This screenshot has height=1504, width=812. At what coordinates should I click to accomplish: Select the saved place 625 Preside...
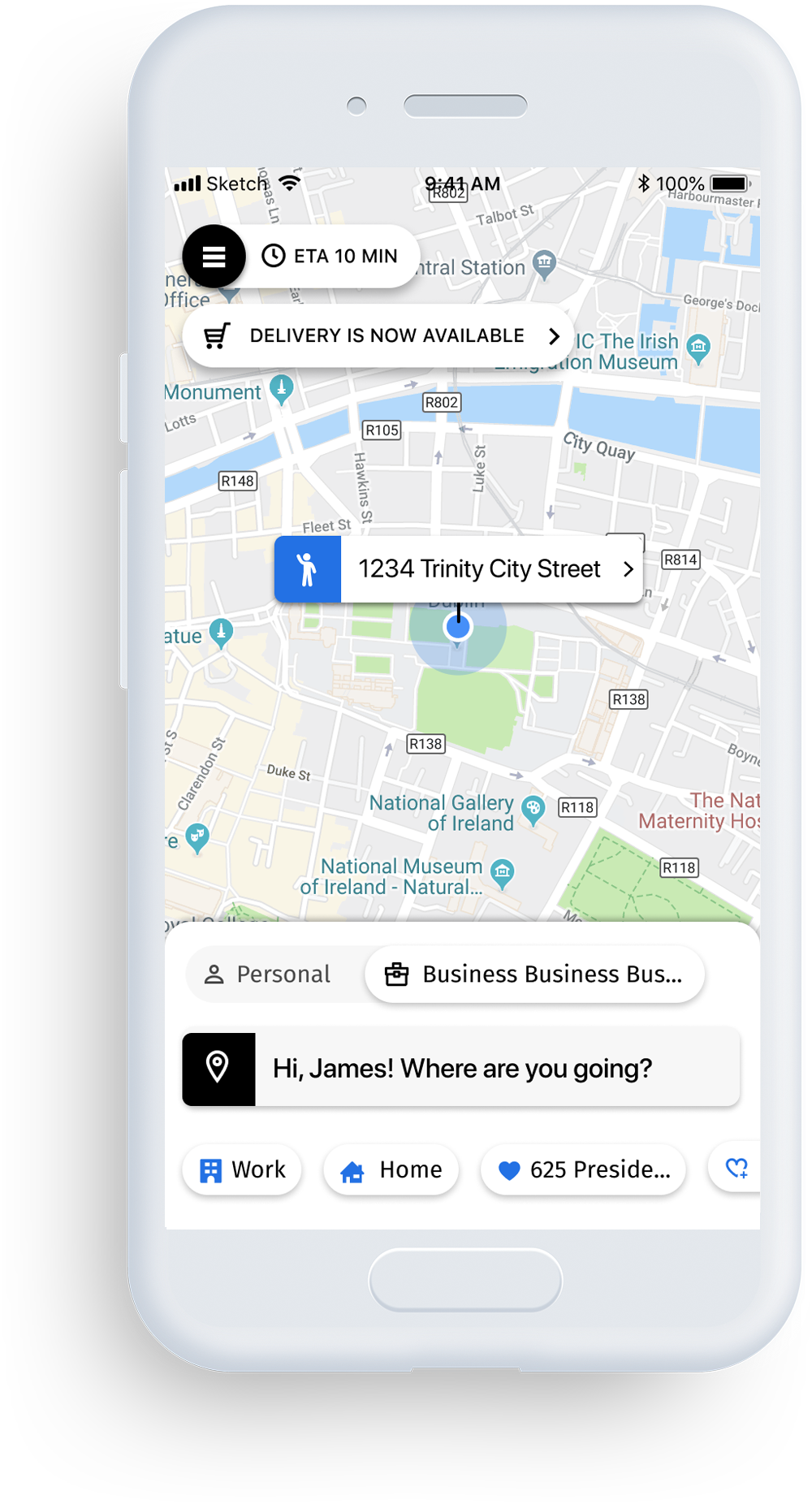[583, 1169]
